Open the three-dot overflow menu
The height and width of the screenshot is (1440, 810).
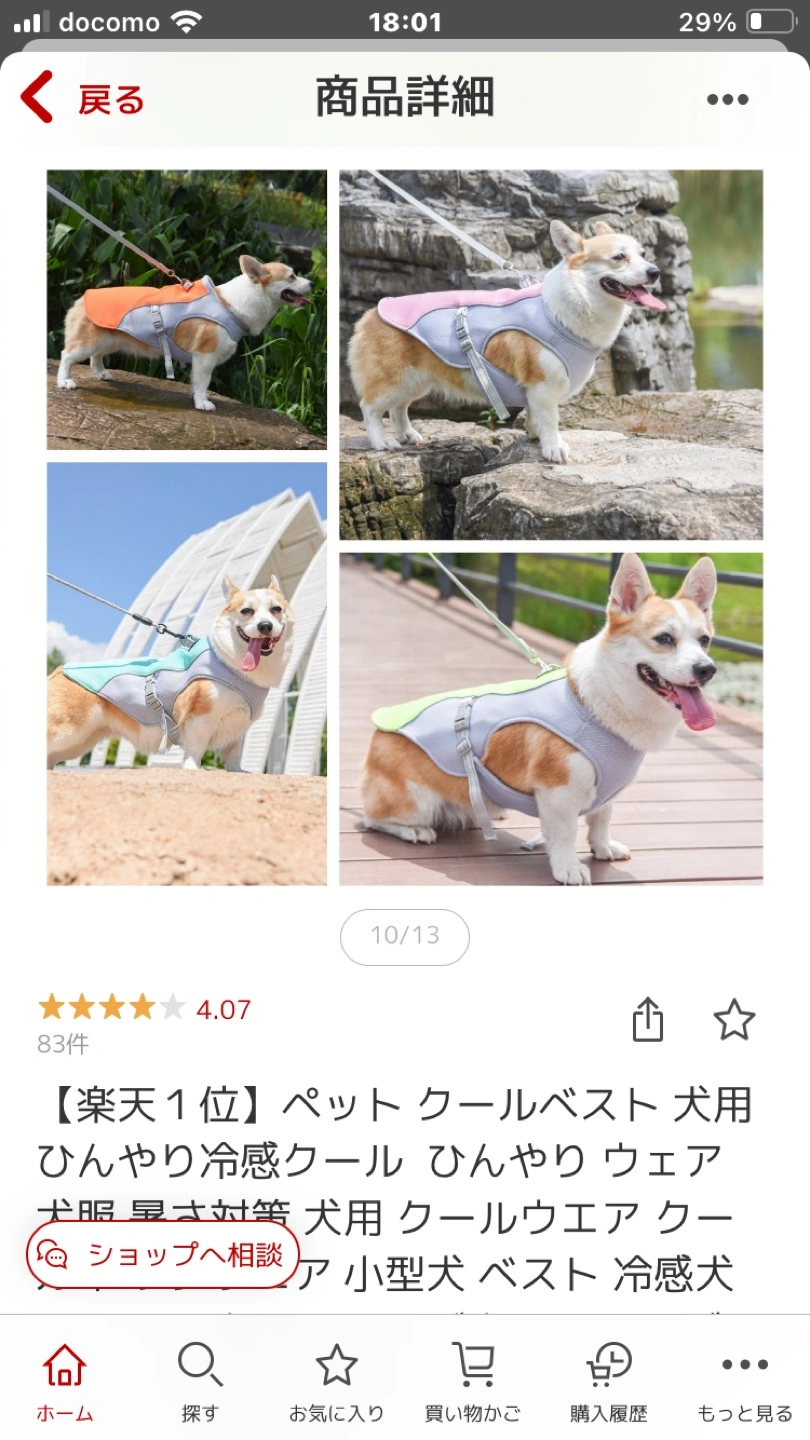(x=727, y=99)
